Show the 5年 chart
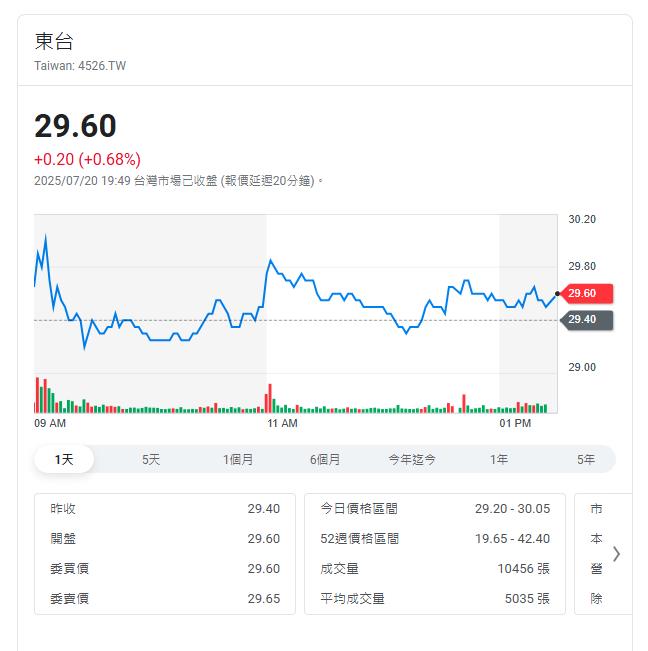Screen dimensions: 648x651 coord(586,459)
